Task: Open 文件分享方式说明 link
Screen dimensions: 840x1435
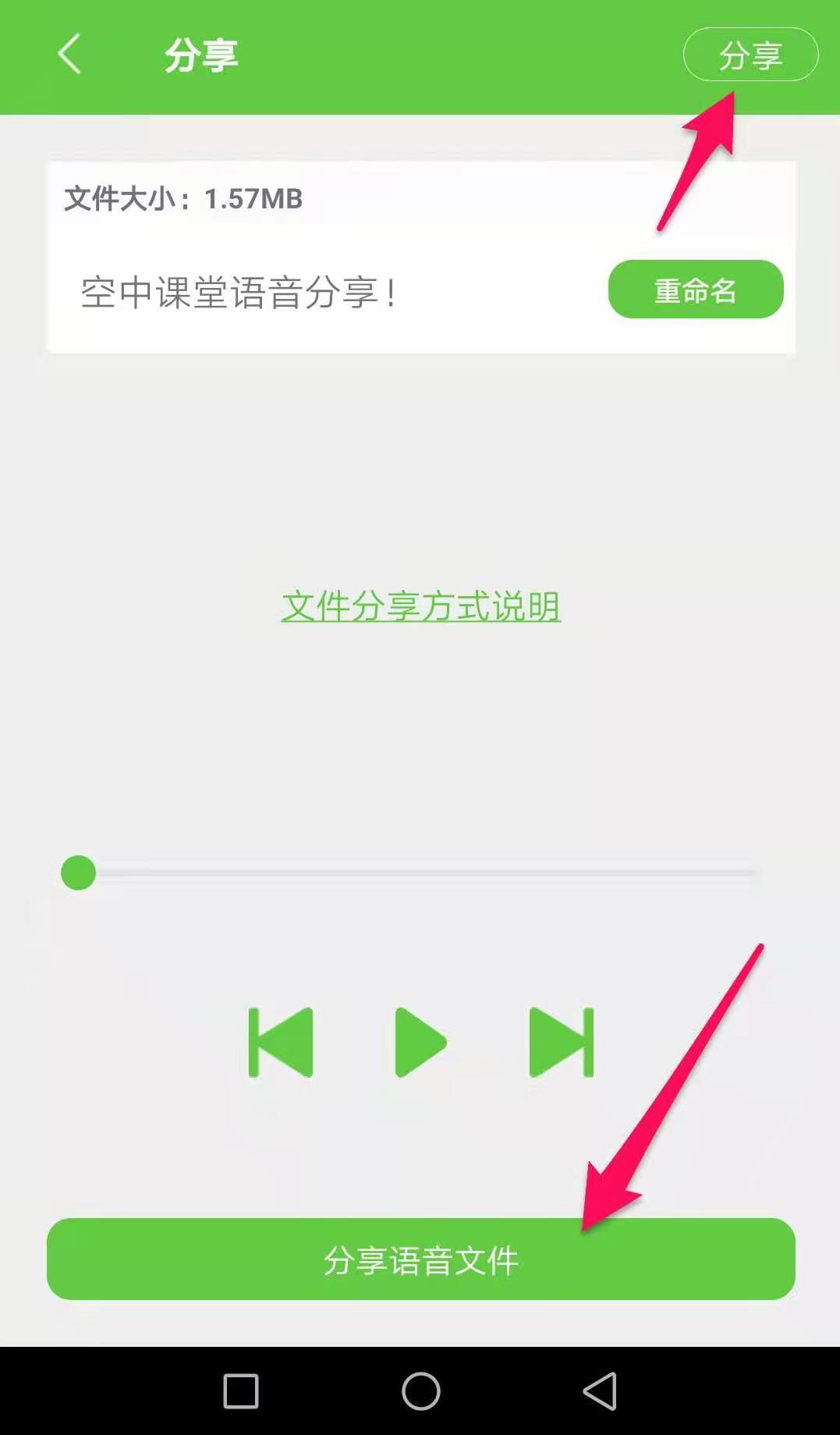Action: pos(420,606)
